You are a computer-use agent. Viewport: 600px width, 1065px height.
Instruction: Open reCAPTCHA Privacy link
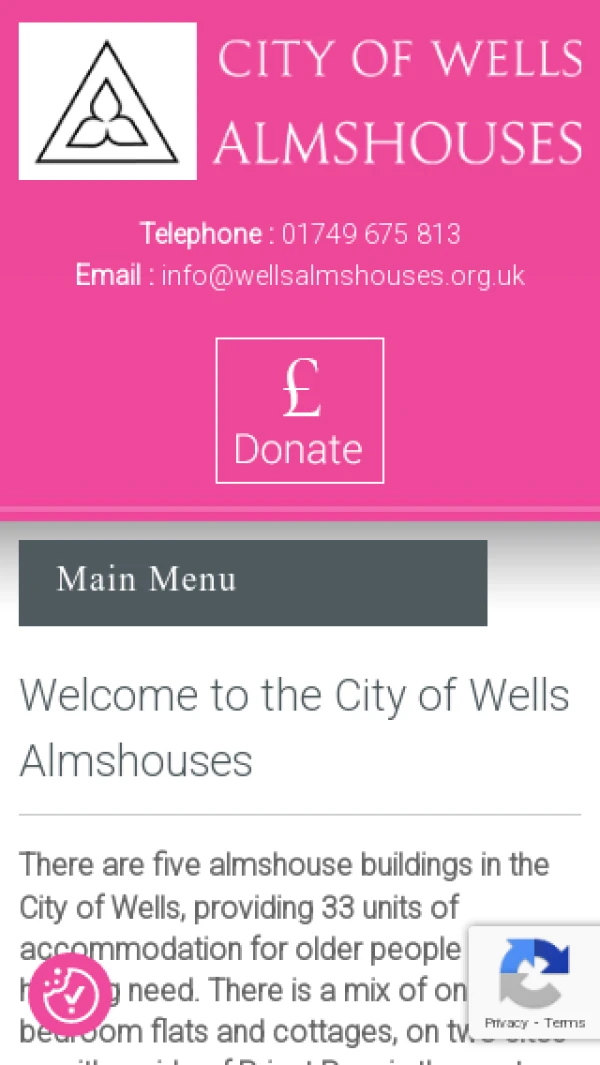[x=506, y=1022]
